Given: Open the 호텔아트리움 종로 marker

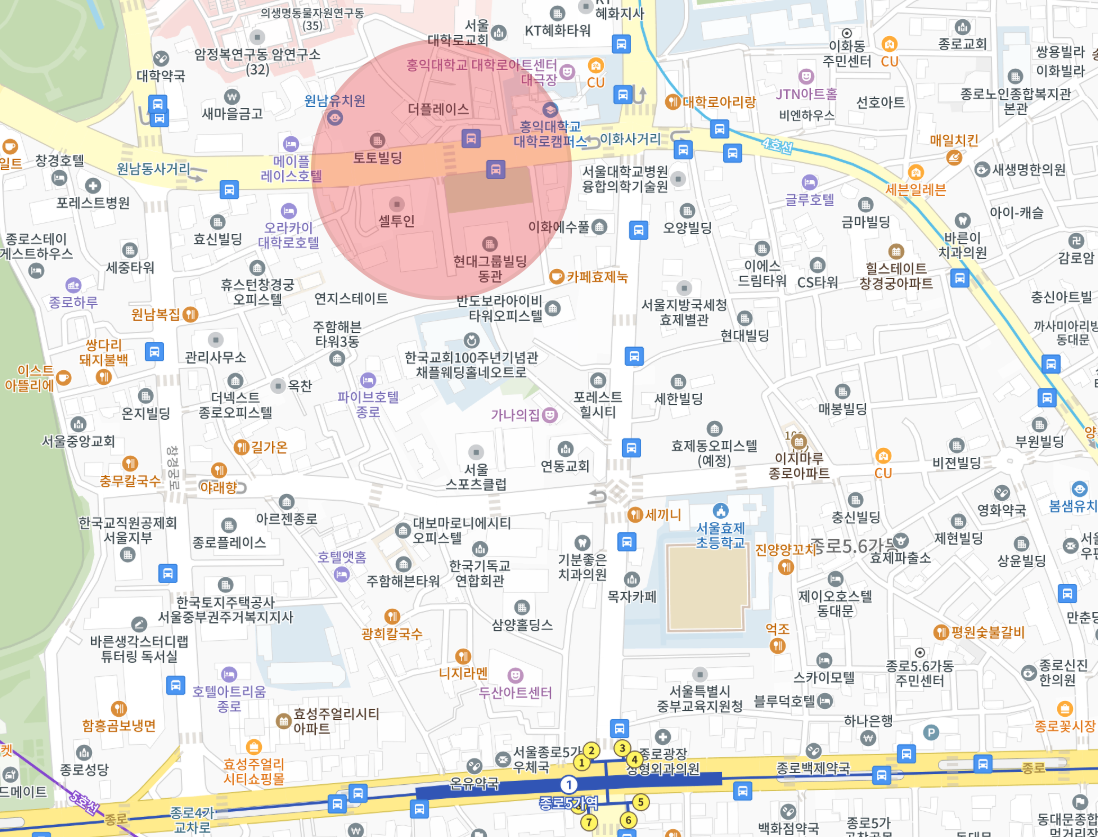Looking at the screenshot, I should click(229, 675).
